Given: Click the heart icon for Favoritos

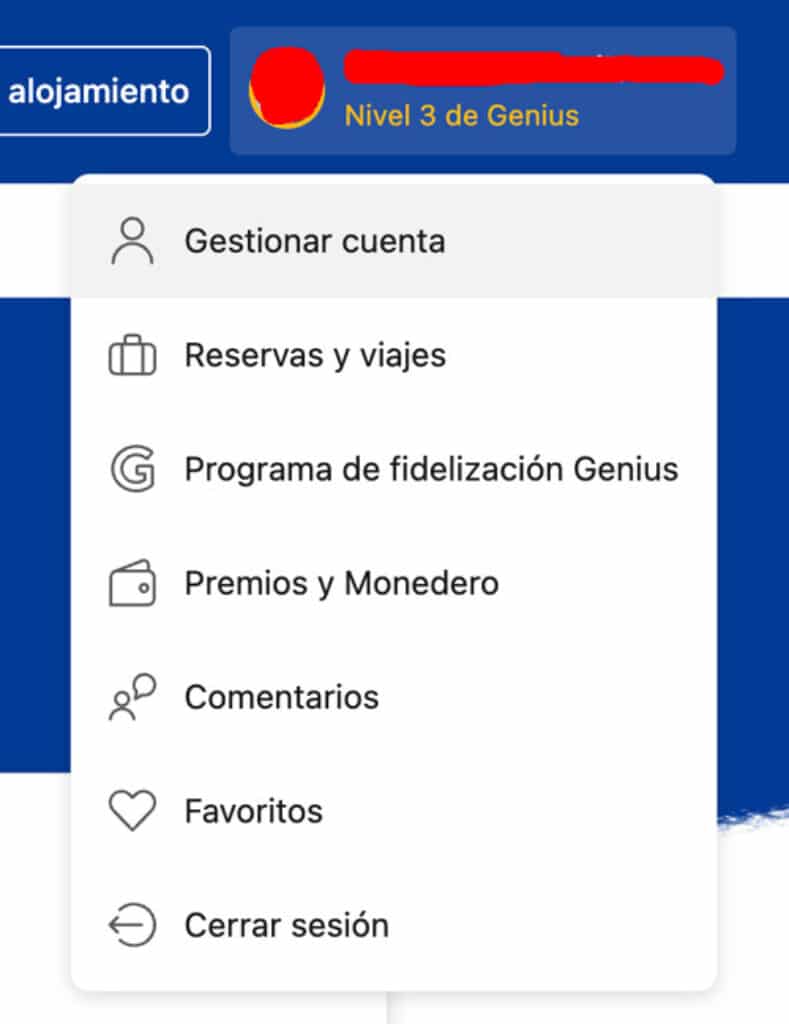Looking at the screenshot, I should (x=131, y=810).
